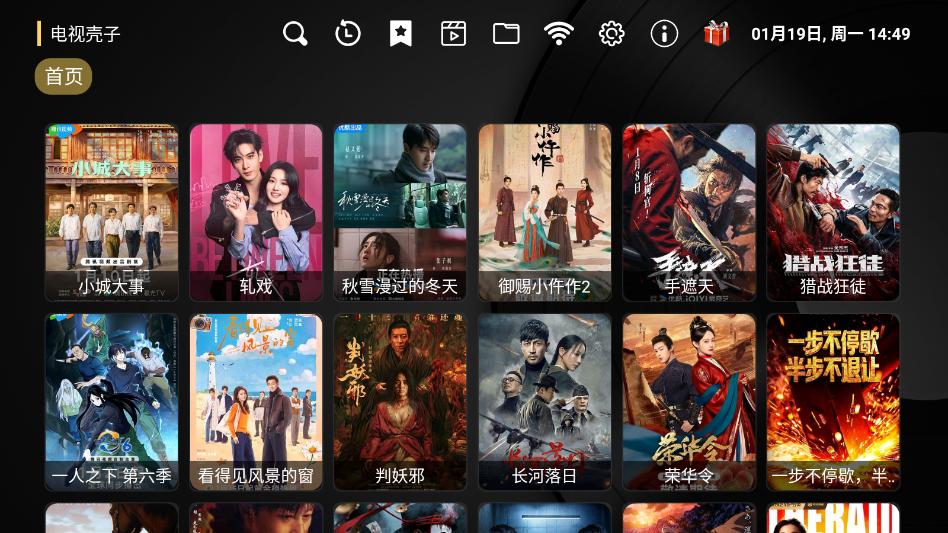Open the 小城大事 poster

(x=112, y=212)
